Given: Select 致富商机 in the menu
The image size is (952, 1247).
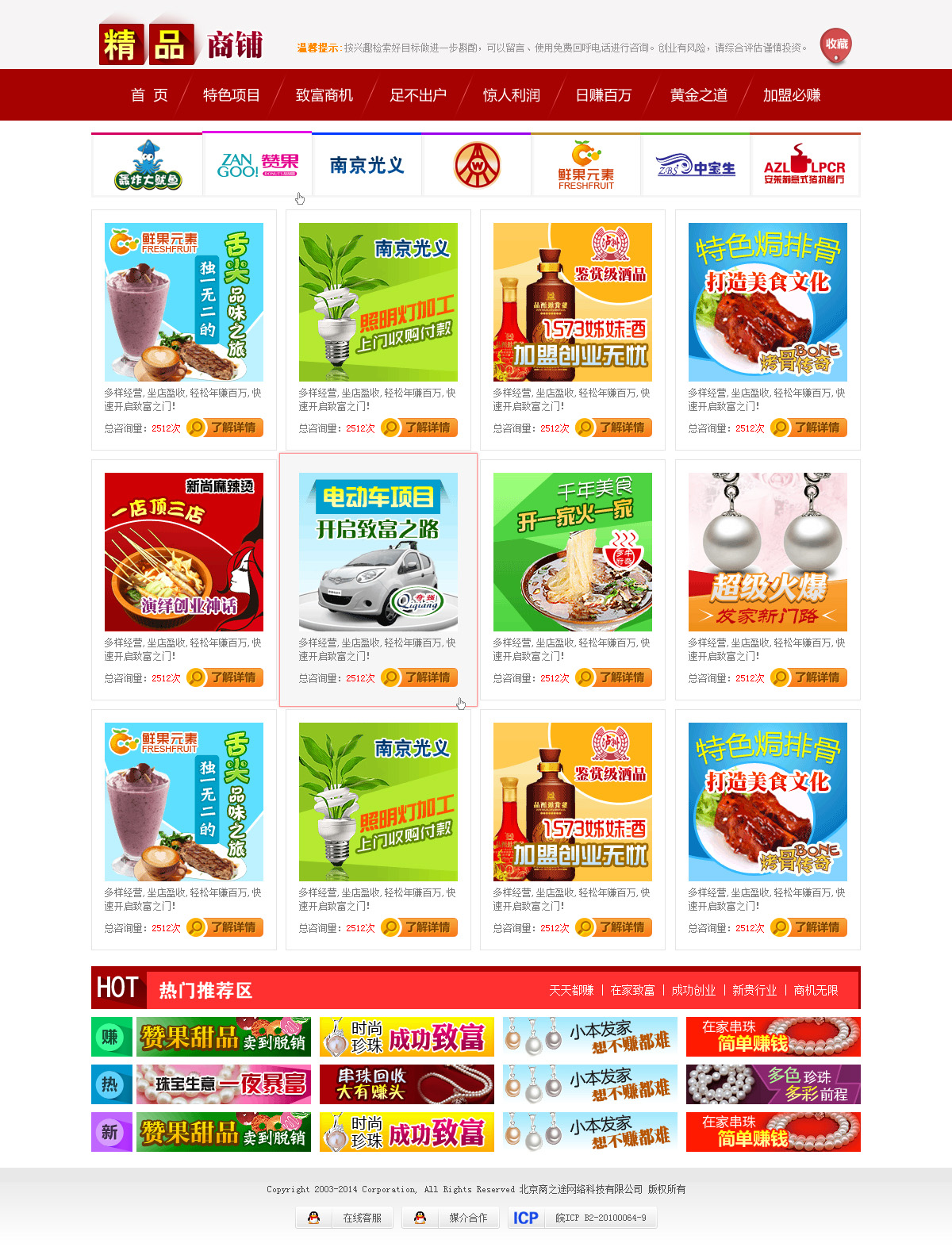Looking at the screenshot, I should (324, 95).
